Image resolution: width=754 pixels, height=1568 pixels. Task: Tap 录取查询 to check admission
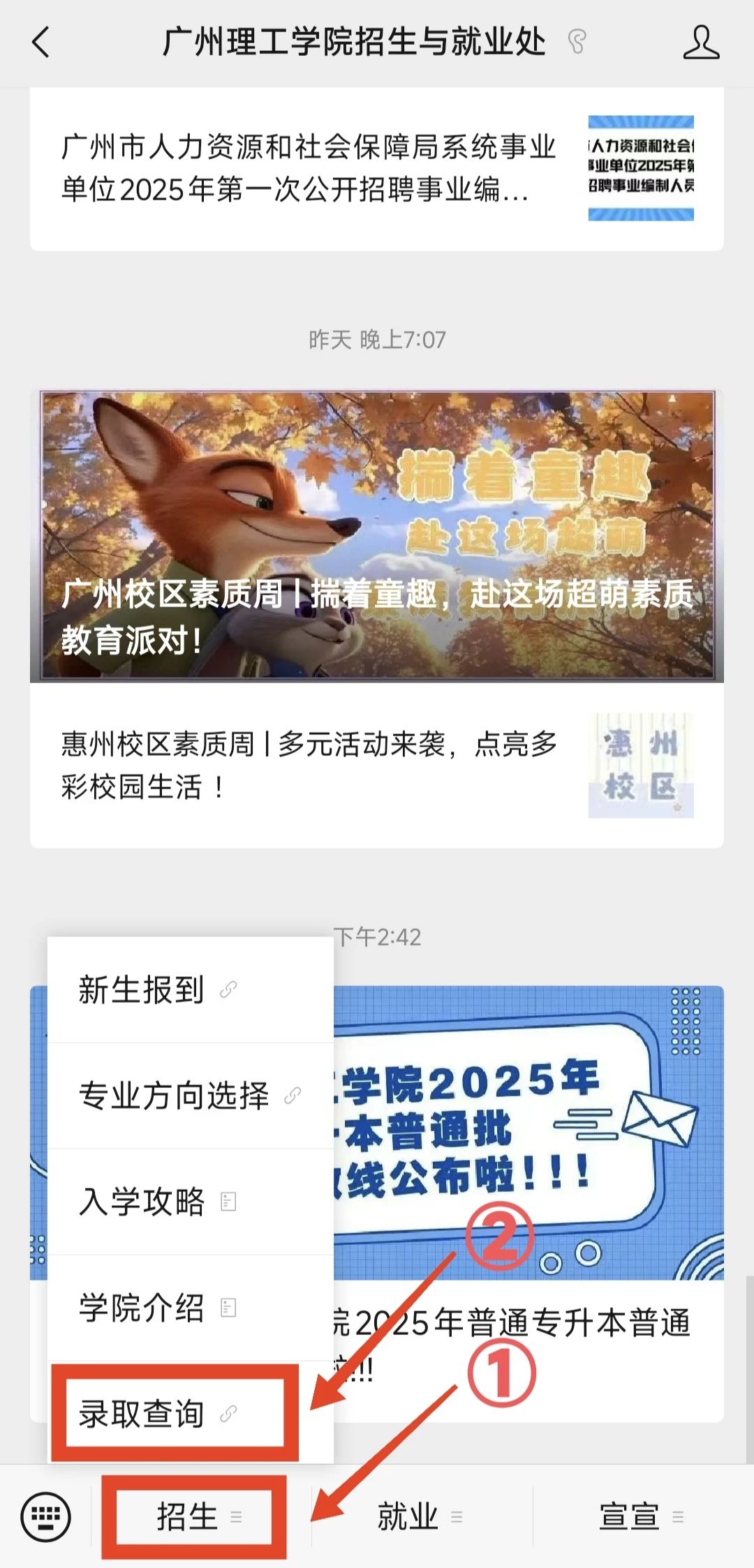coord(157,1414)
